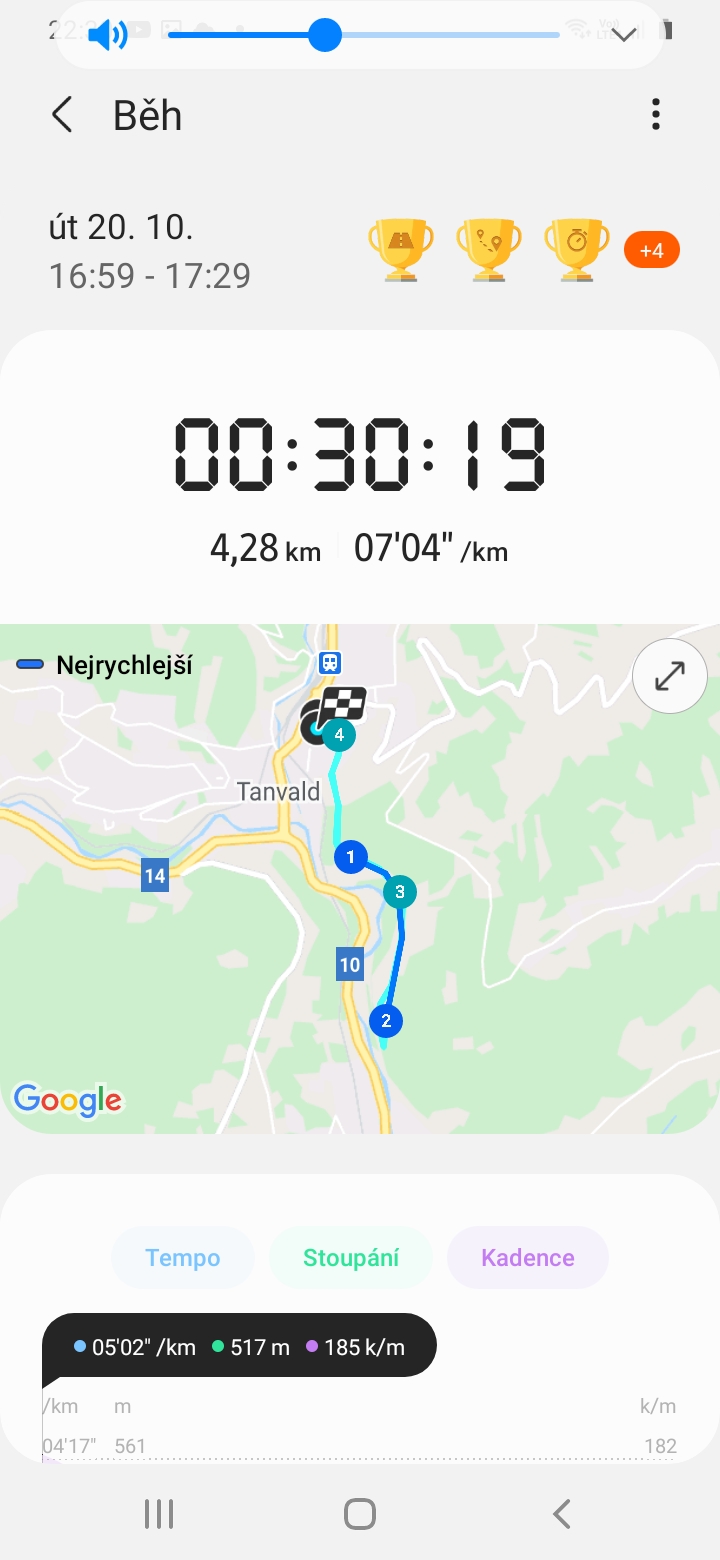
Task: Open the recent apps system button
Action: pos(159,1514)
